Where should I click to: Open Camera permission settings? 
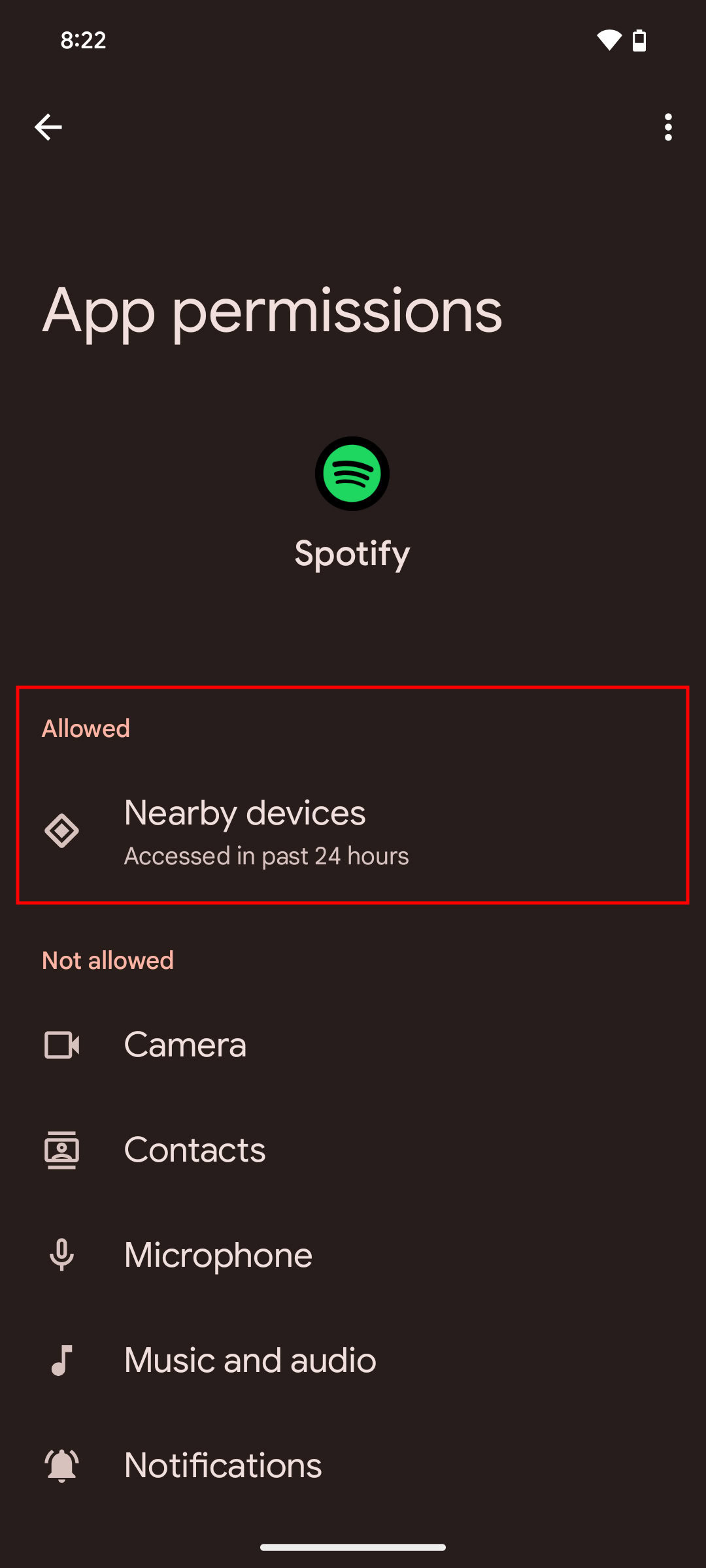point(353,1045)
